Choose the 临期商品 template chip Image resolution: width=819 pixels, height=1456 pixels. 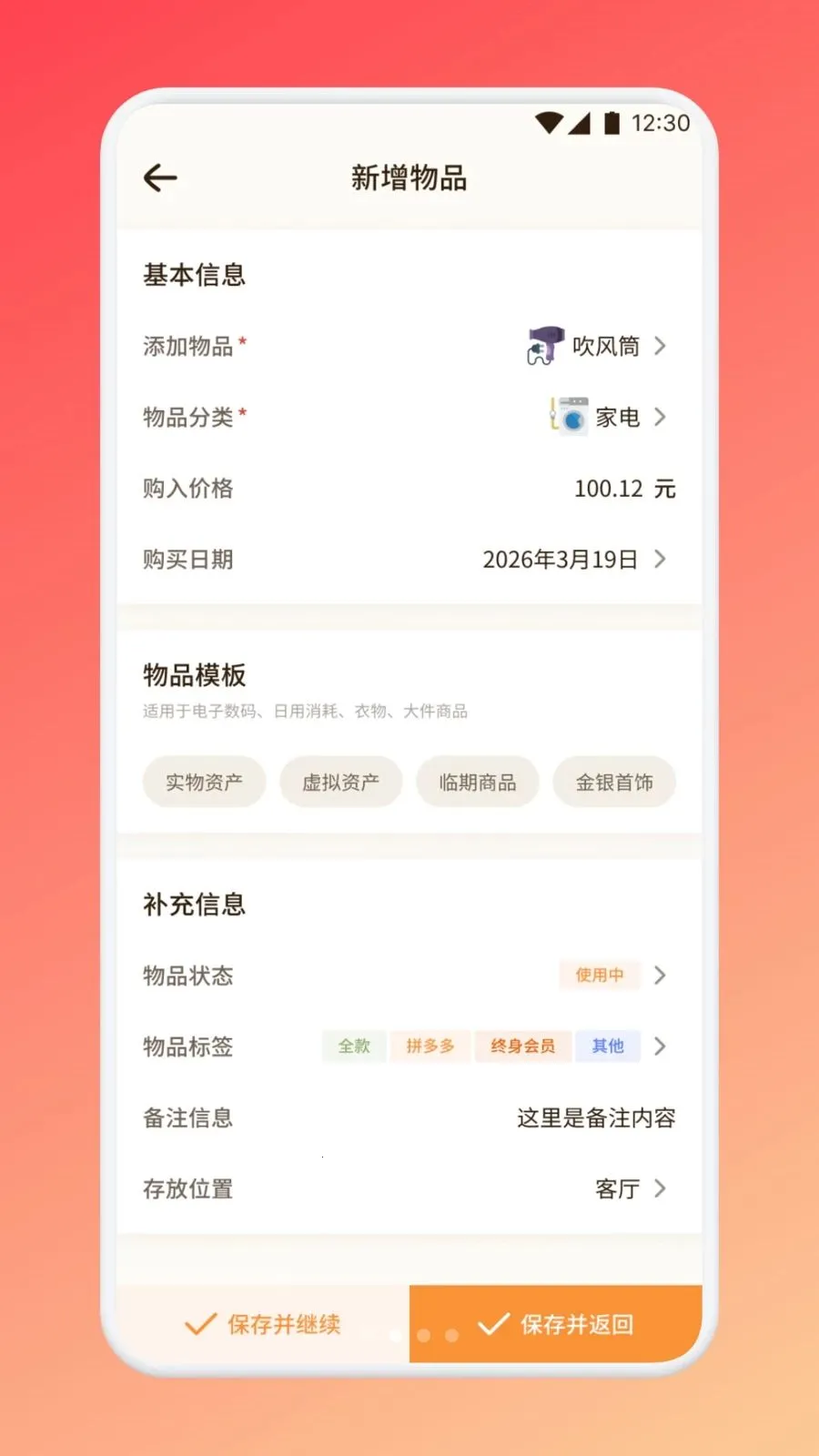click(x=477, y=783)
